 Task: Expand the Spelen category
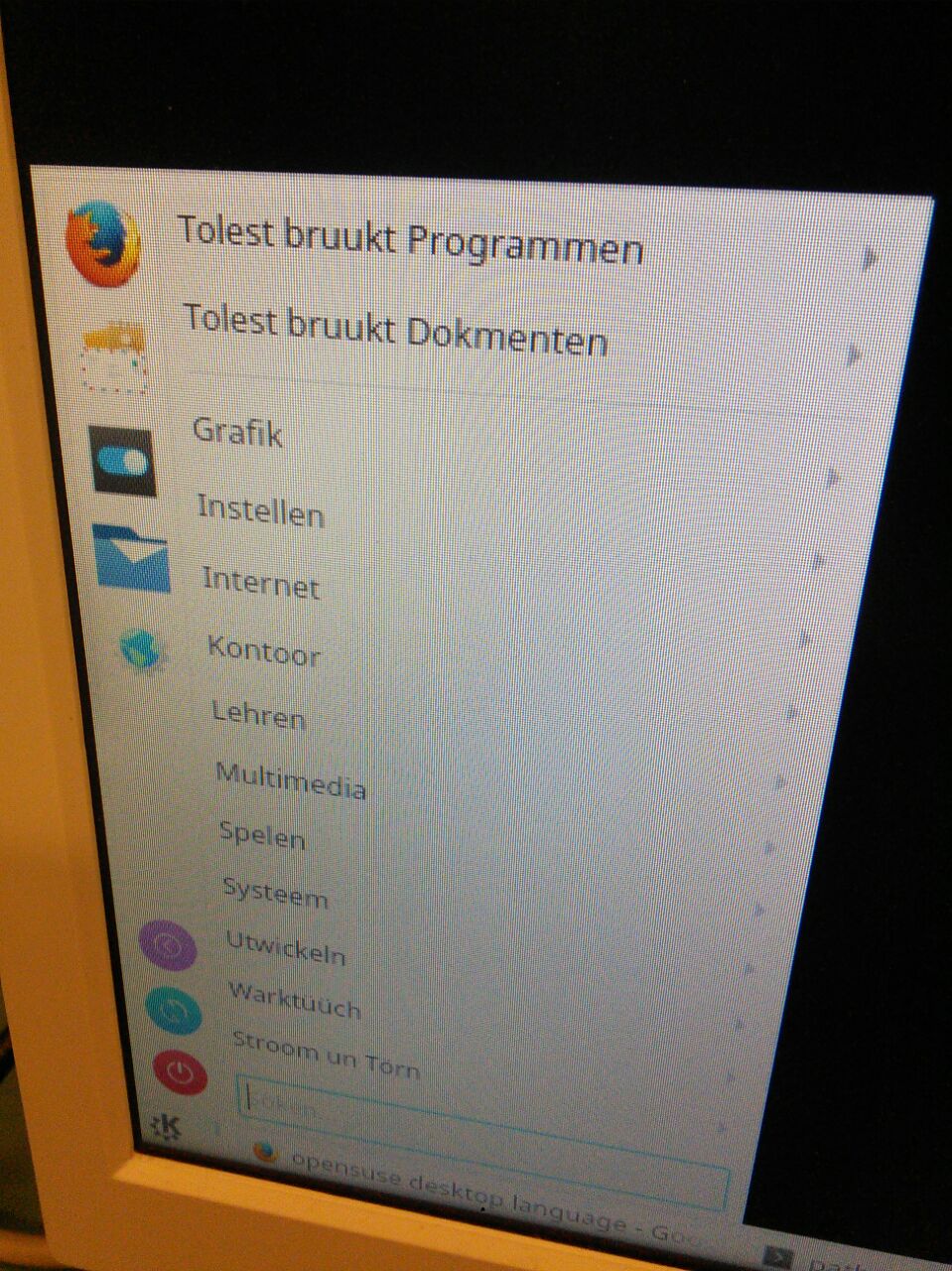coord(262,835)
